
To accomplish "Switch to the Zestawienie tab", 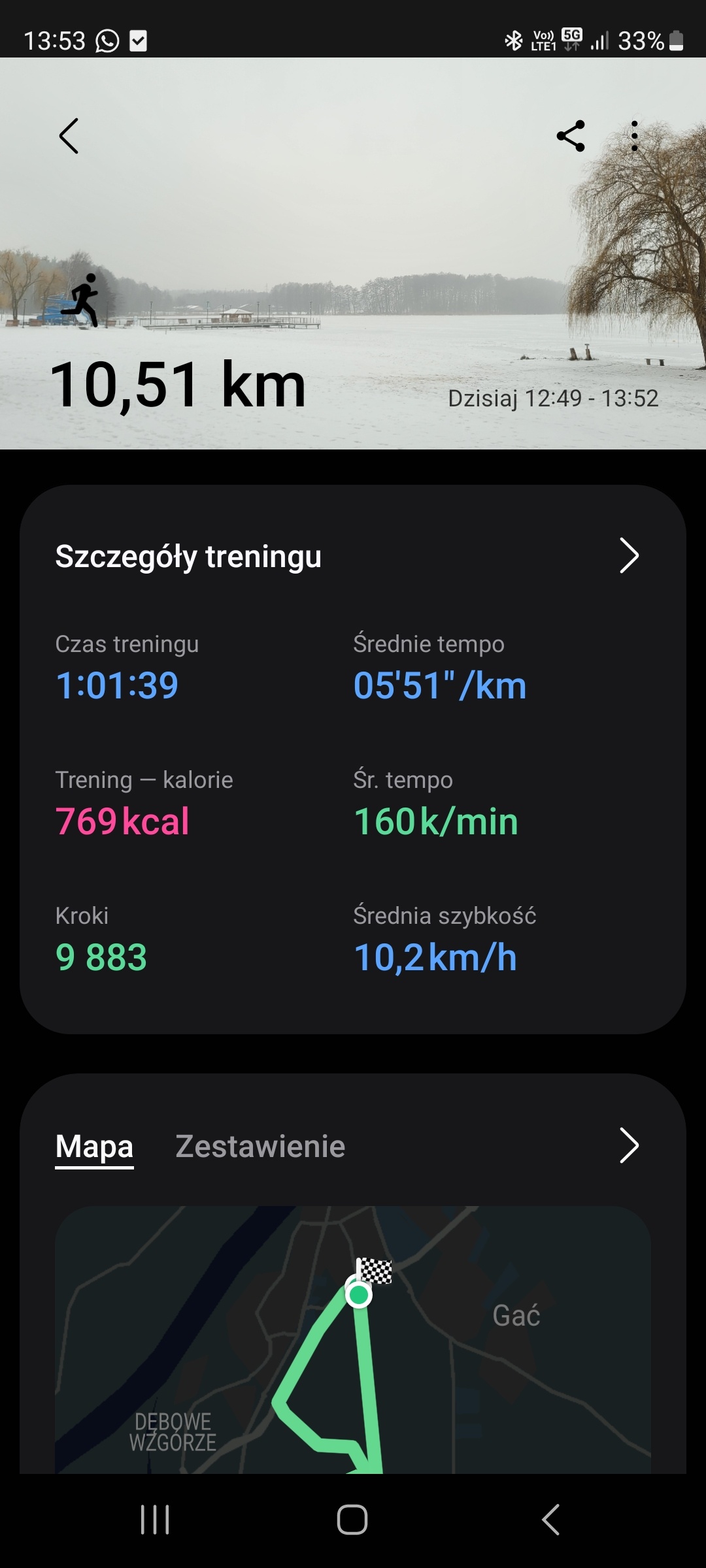I will [x=260, y=1147].
